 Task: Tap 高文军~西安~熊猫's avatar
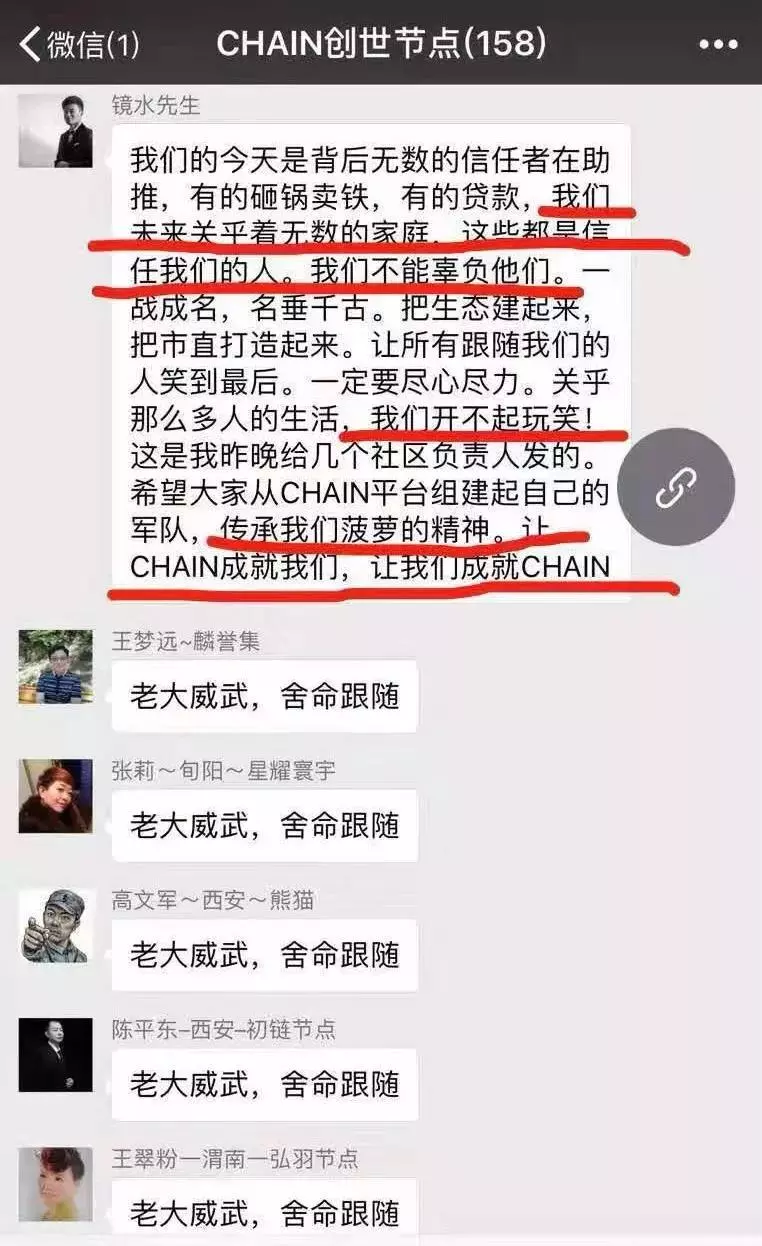pos(55,925)
